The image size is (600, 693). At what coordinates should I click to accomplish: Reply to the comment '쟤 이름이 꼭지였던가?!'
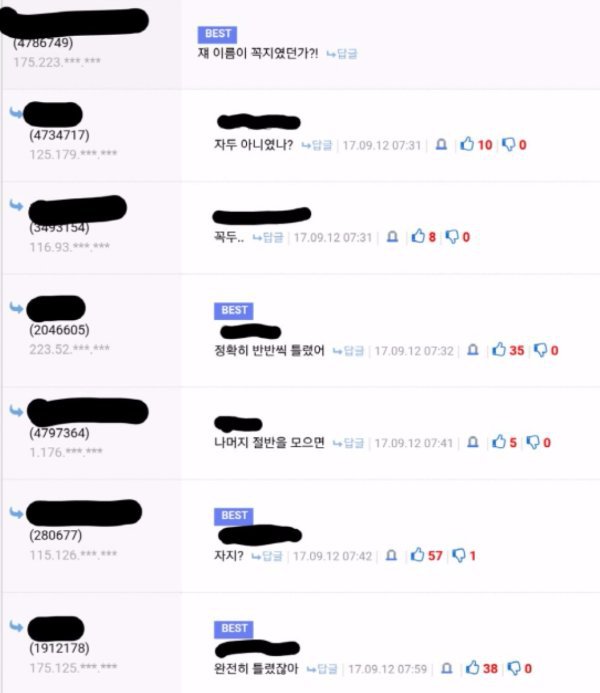[342, 53]
